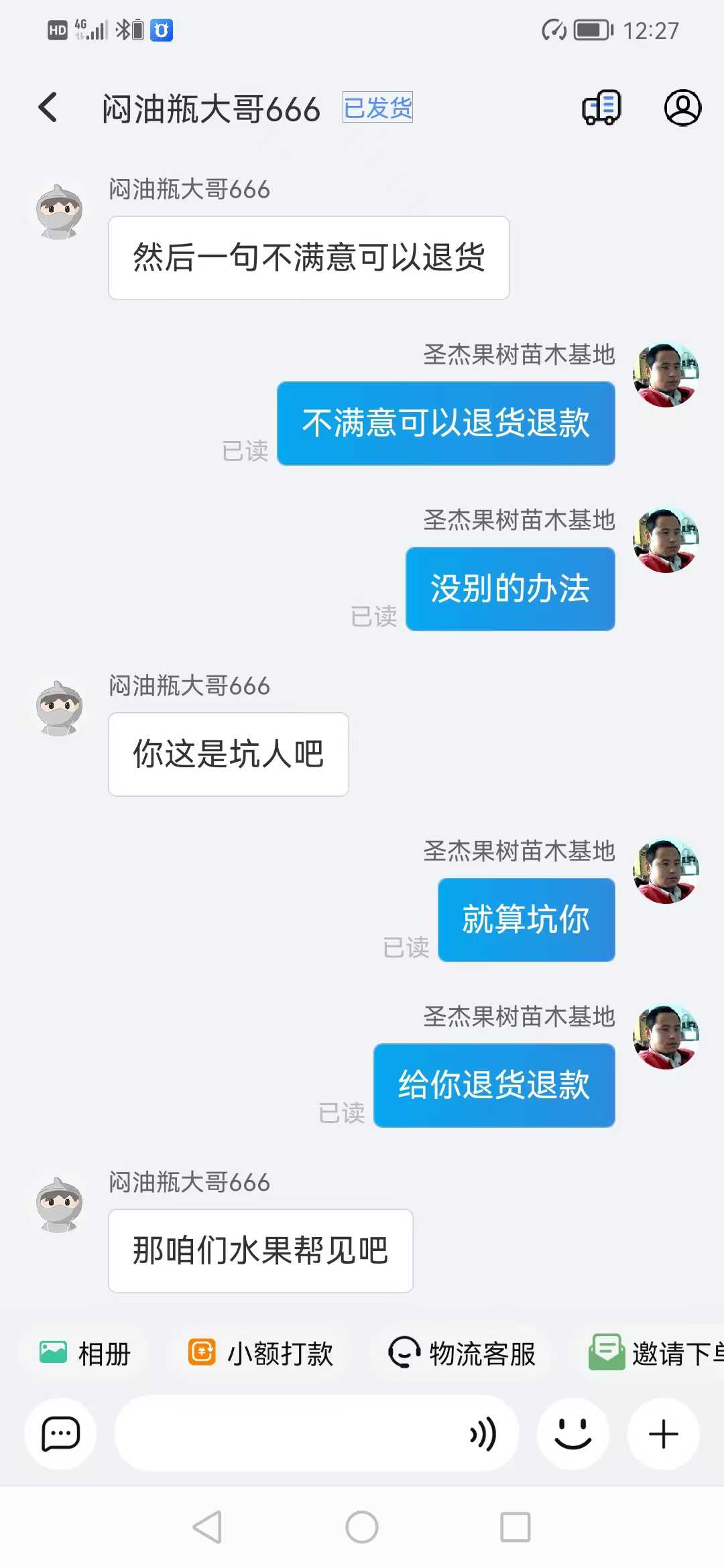Tap 闷油瓶大哥666's avatar on first message
The height and width of the screenshot is (1568, 724).
60,211
